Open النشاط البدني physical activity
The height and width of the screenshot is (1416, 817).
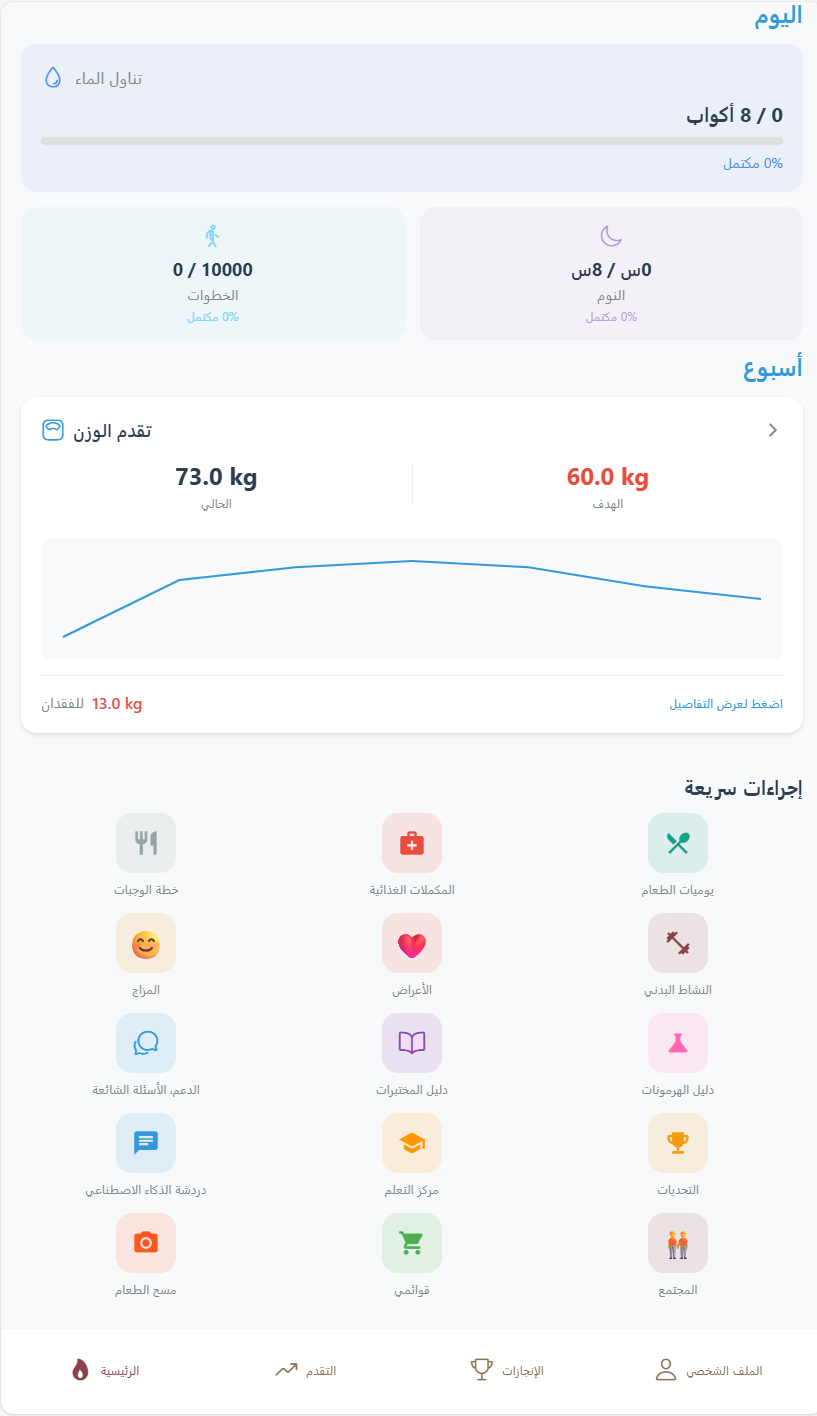(x=677, y=943)
